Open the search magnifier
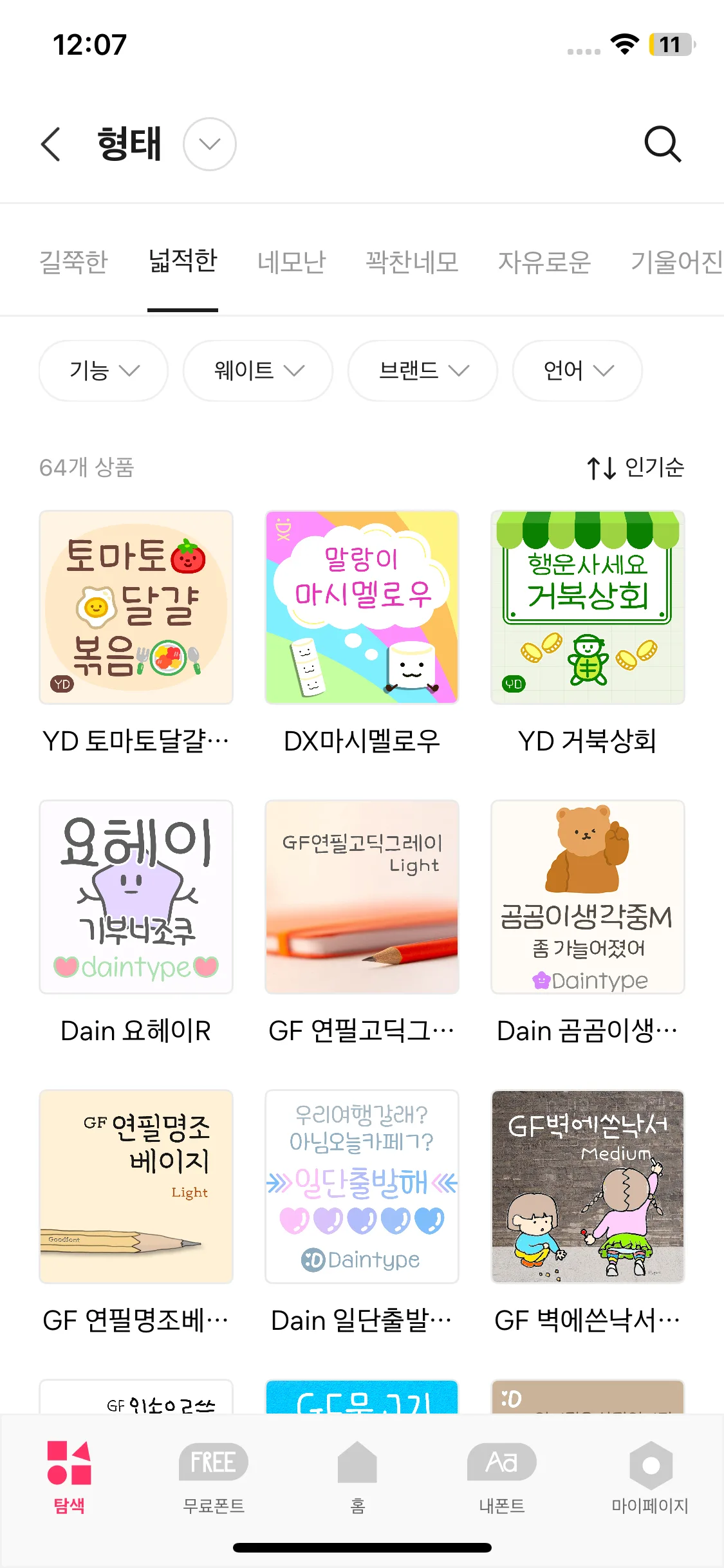Image resolution: width=724 pixels, height=1568 pixels. pos(662,144)
